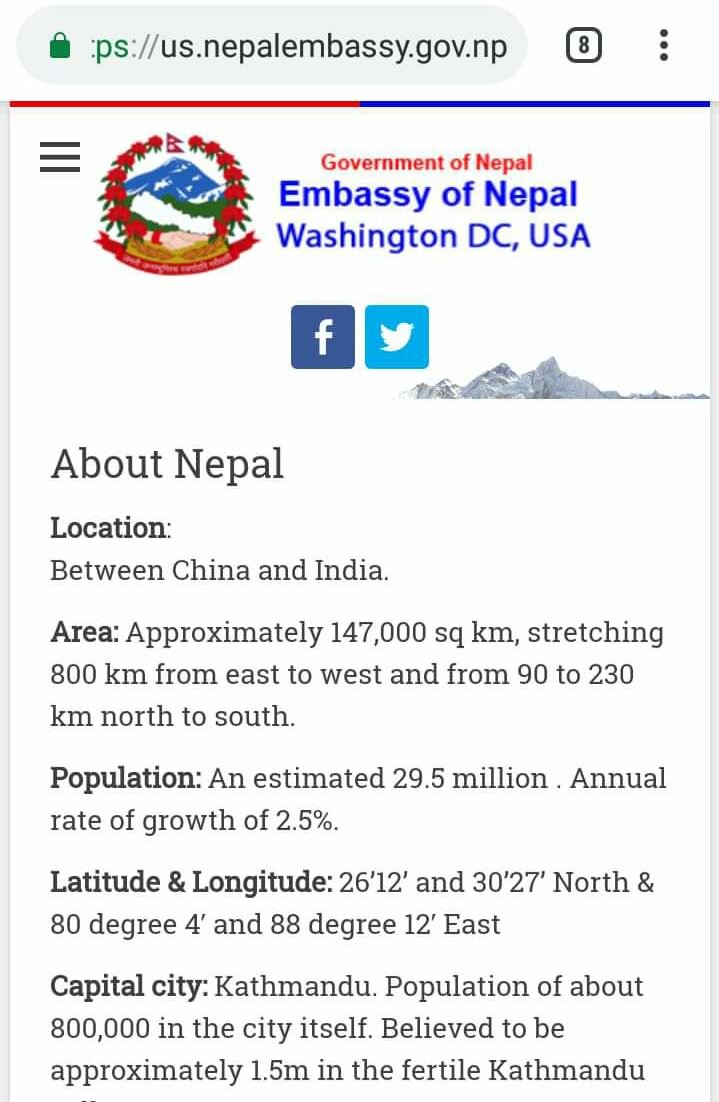This screenshot has width=719, height=1102.
Task: Visit the embassy's Facebook page
Action: (x=323, y=337)
